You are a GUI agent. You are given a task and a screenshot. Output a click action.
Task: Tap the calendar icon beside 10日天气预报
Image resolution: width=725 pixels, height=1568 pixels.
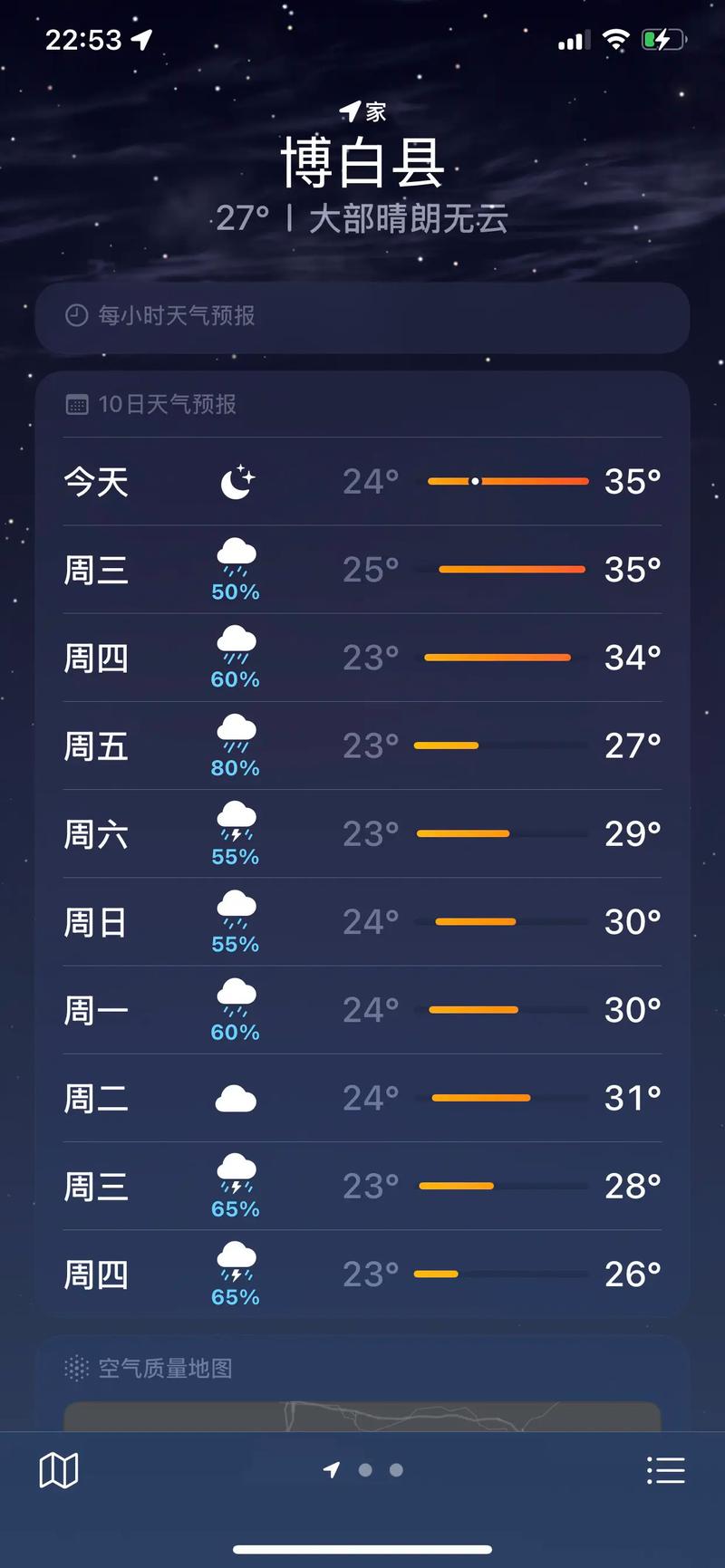76,404
